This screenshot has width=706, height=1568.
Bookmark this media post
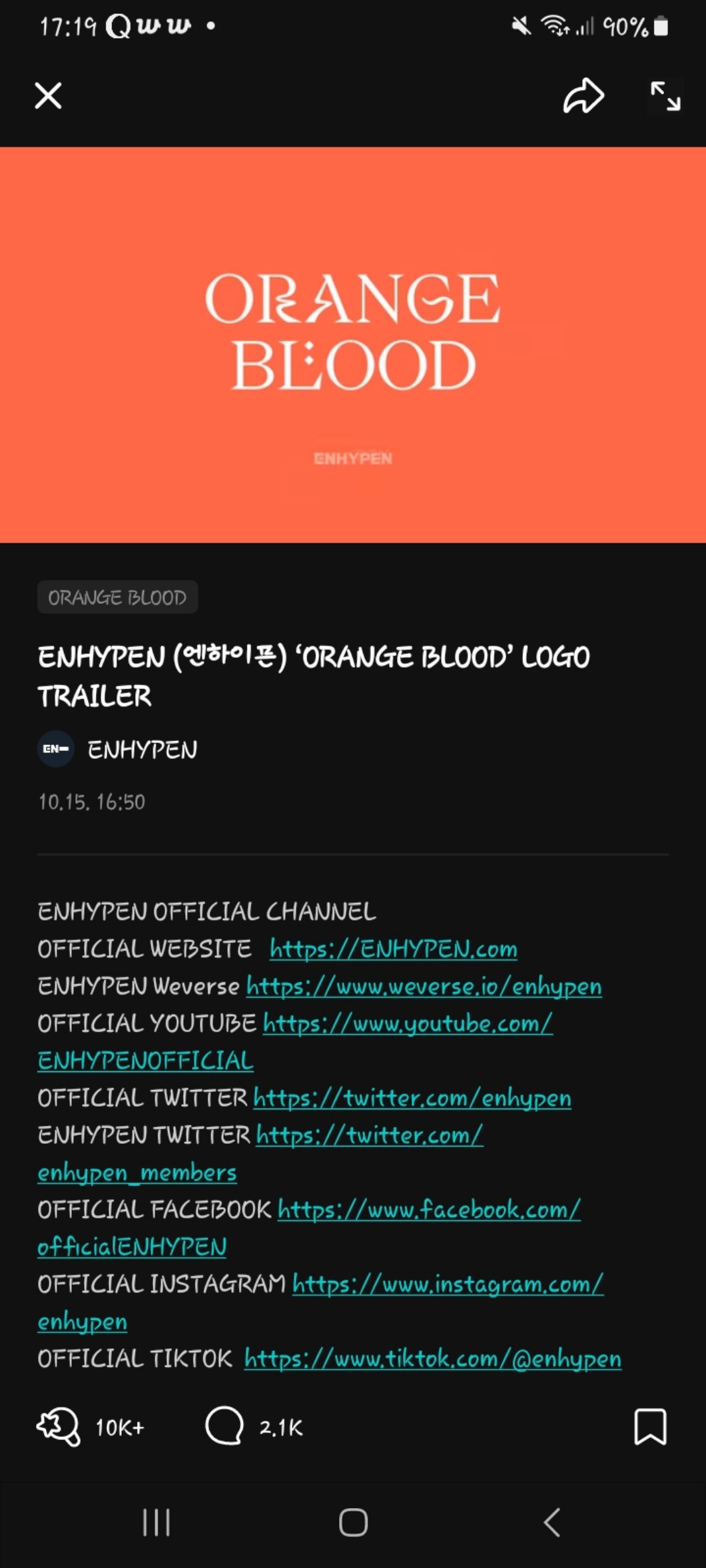click(649, 1427)
